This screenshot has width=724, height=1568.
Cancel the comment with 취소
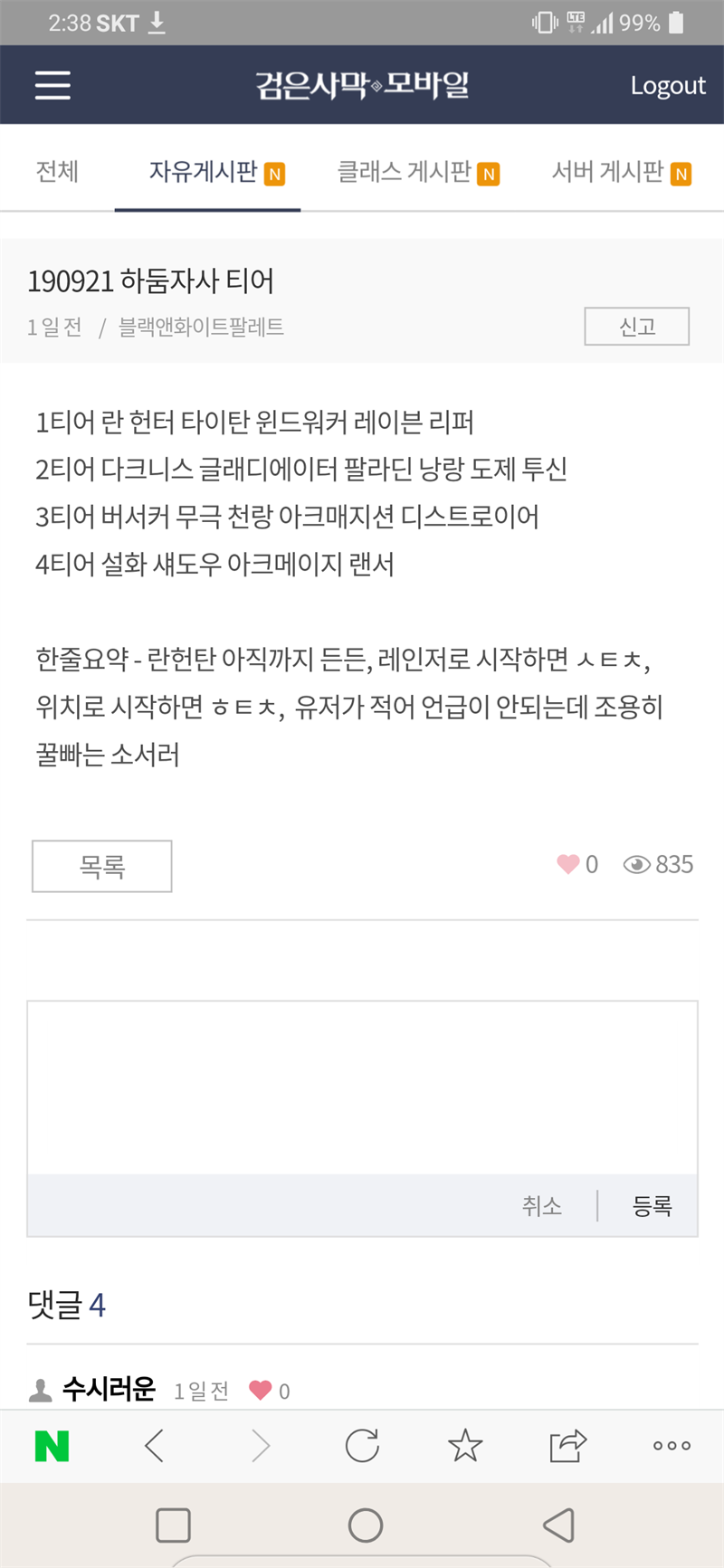pyautogui.click(x=541, y=1205)
